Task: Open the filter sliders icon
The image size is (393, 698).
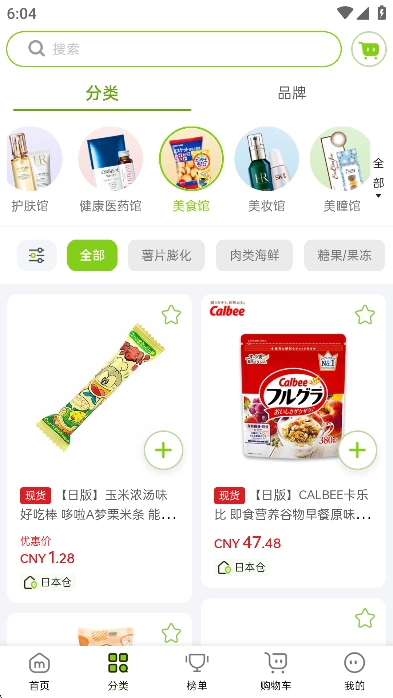Action: (37, 255)
